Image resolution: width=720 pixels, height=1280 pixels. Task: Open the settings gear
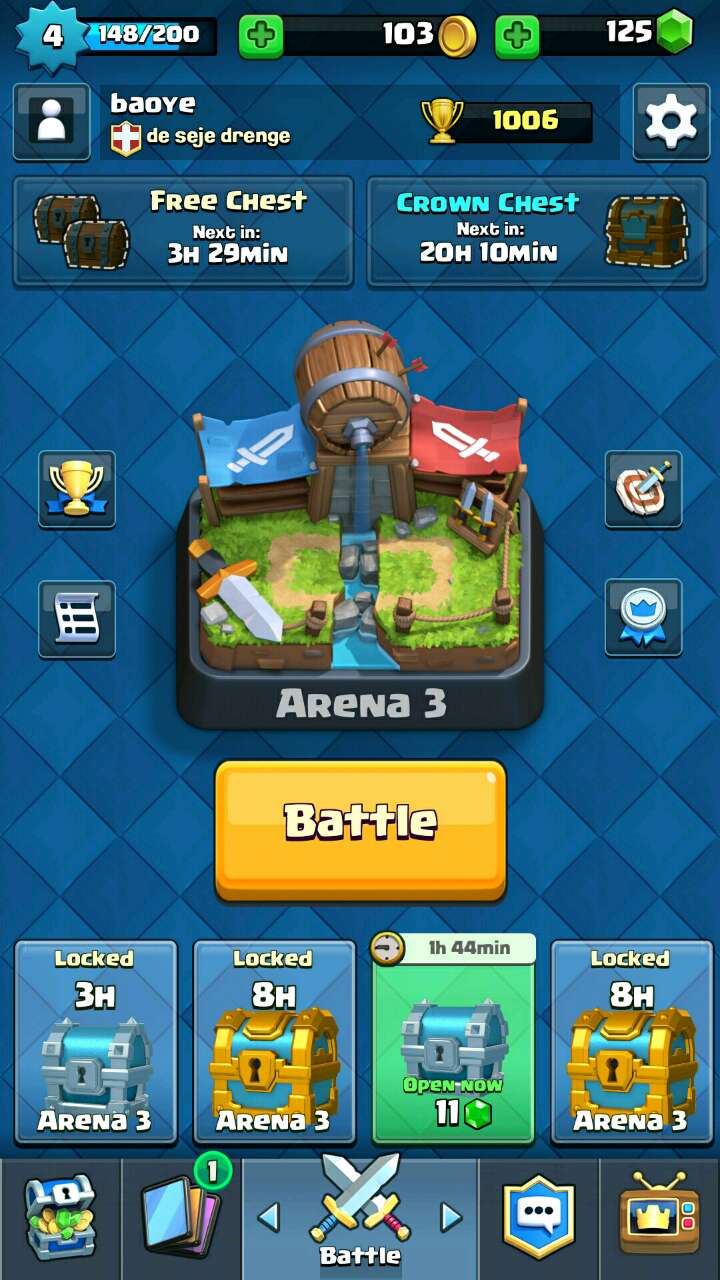click(x=670, y=121)
